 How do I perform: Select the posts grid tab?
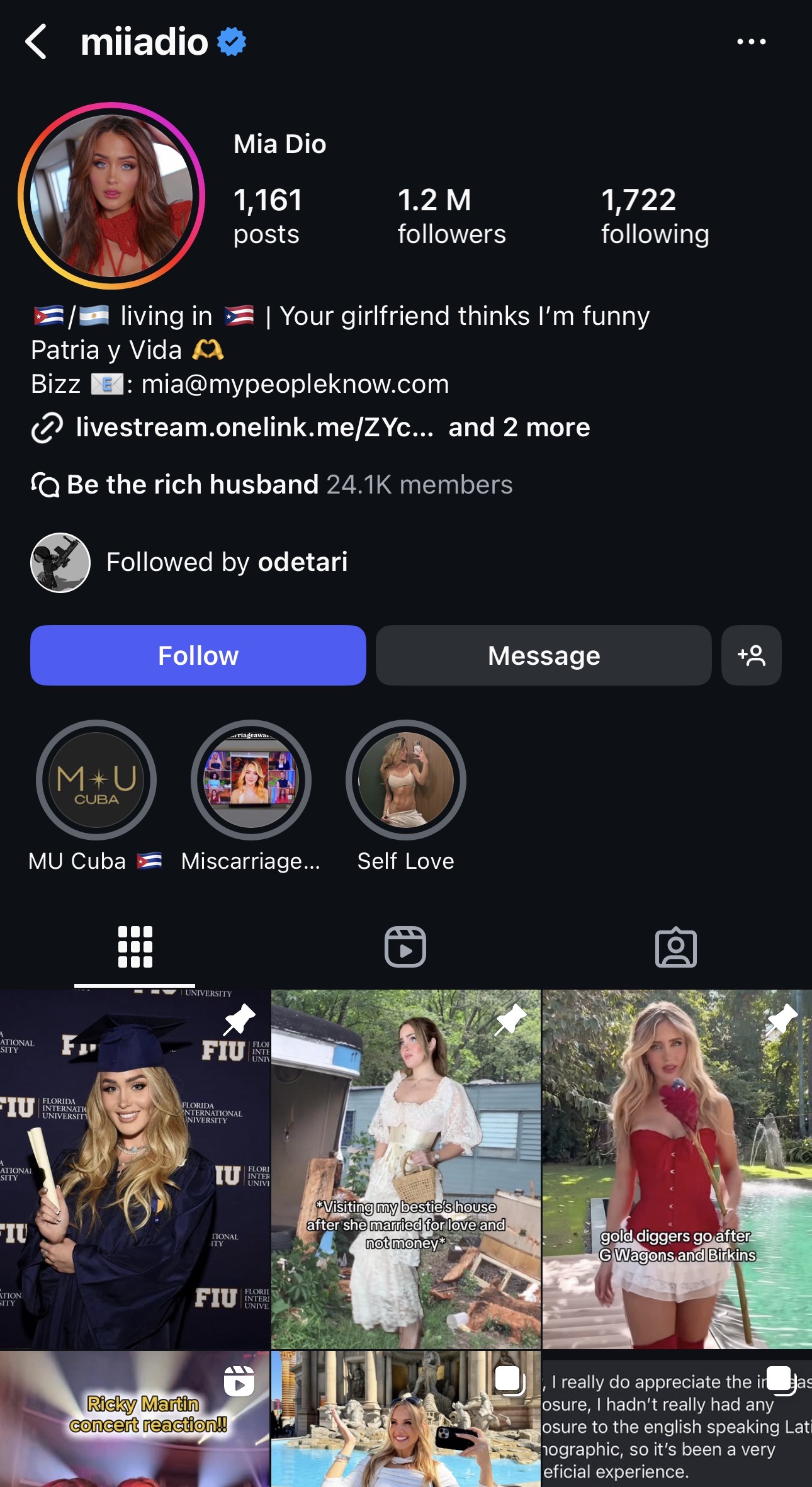[135, 946]
